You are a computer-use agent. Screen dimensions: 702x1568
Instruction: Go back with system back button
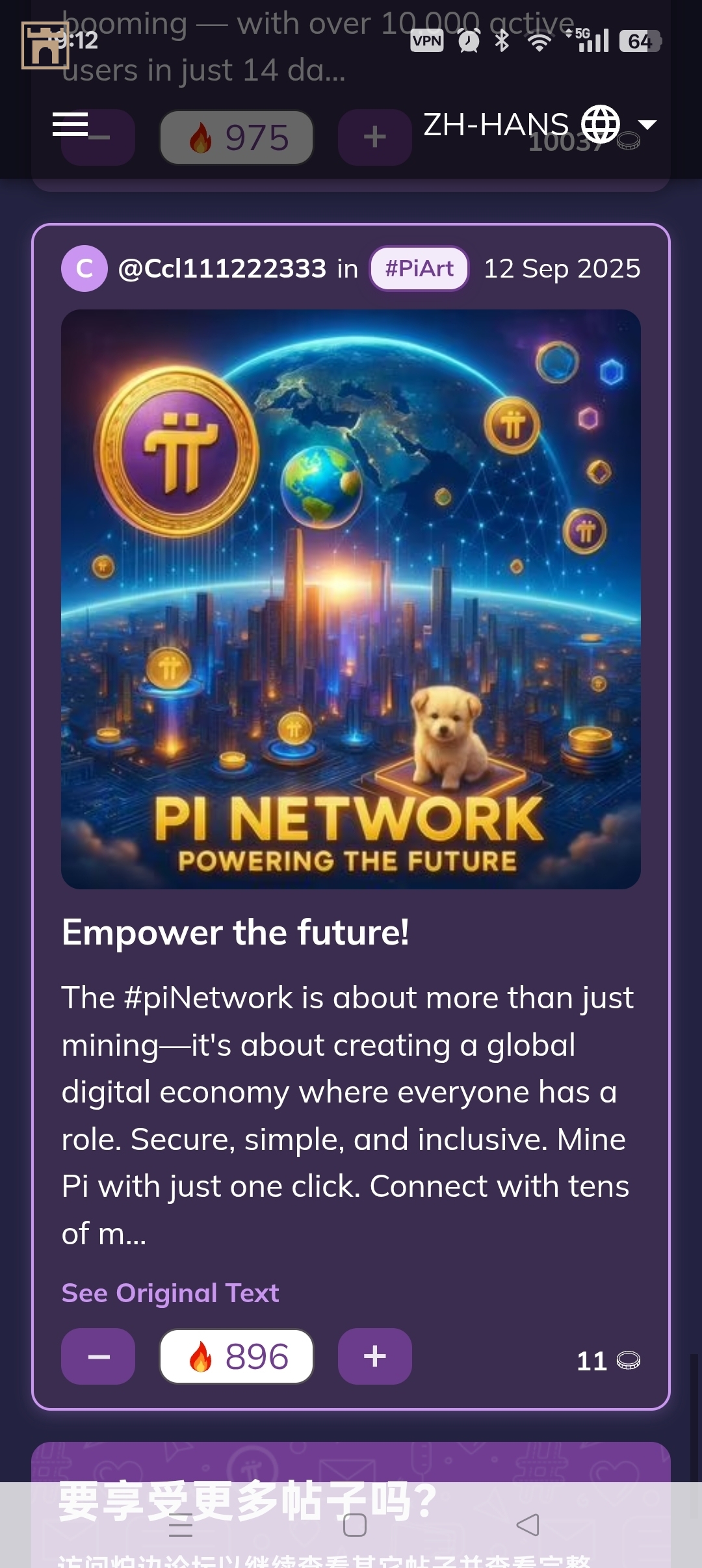[x=527, y=1524]
